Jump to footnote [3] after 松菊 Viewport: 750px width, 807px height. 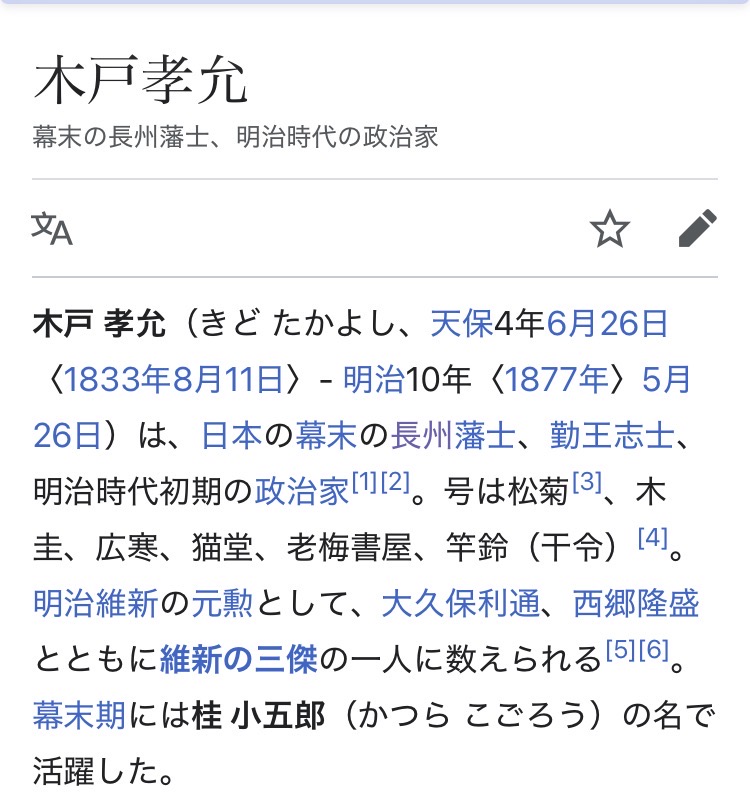[587, 484]
